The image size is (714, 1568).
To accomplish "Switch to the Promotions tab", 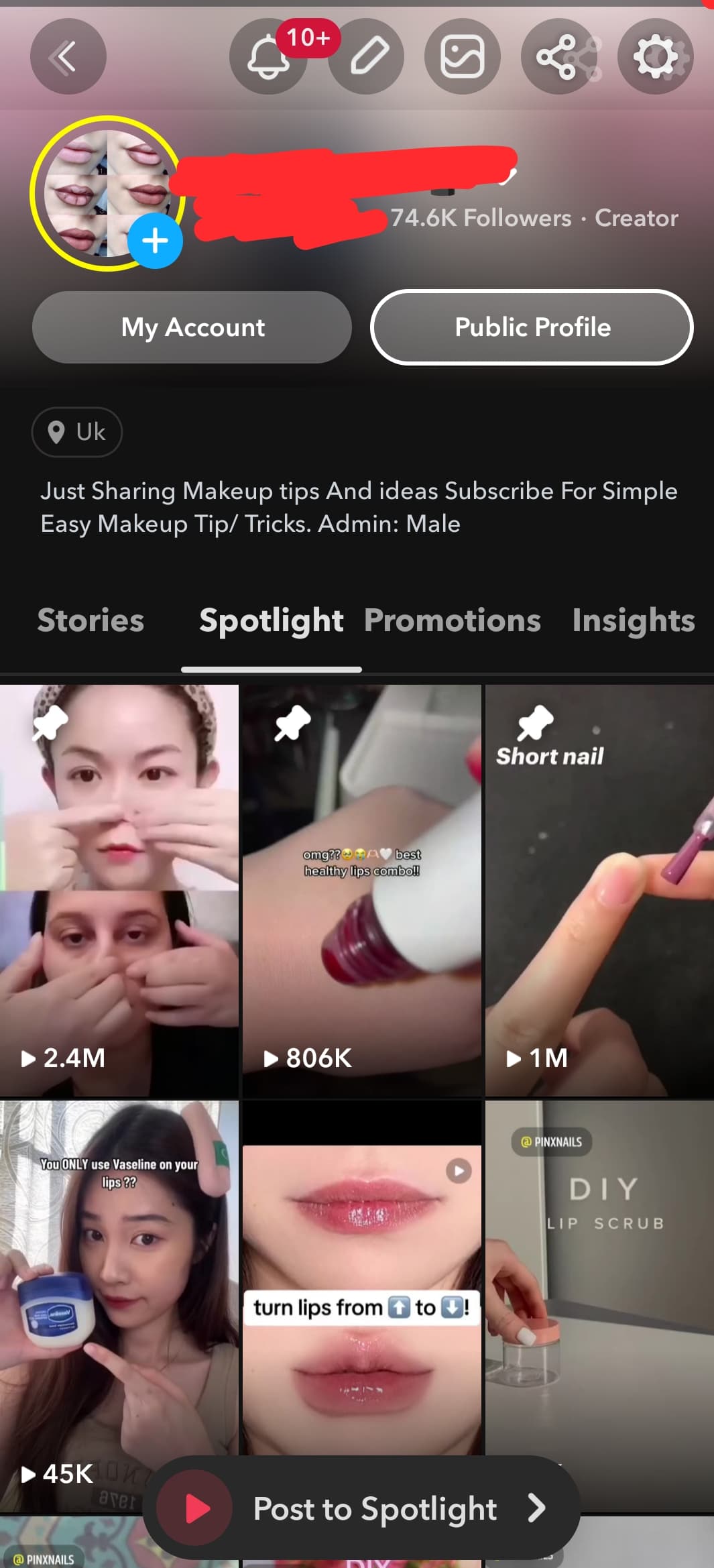I will coord(453,620).
